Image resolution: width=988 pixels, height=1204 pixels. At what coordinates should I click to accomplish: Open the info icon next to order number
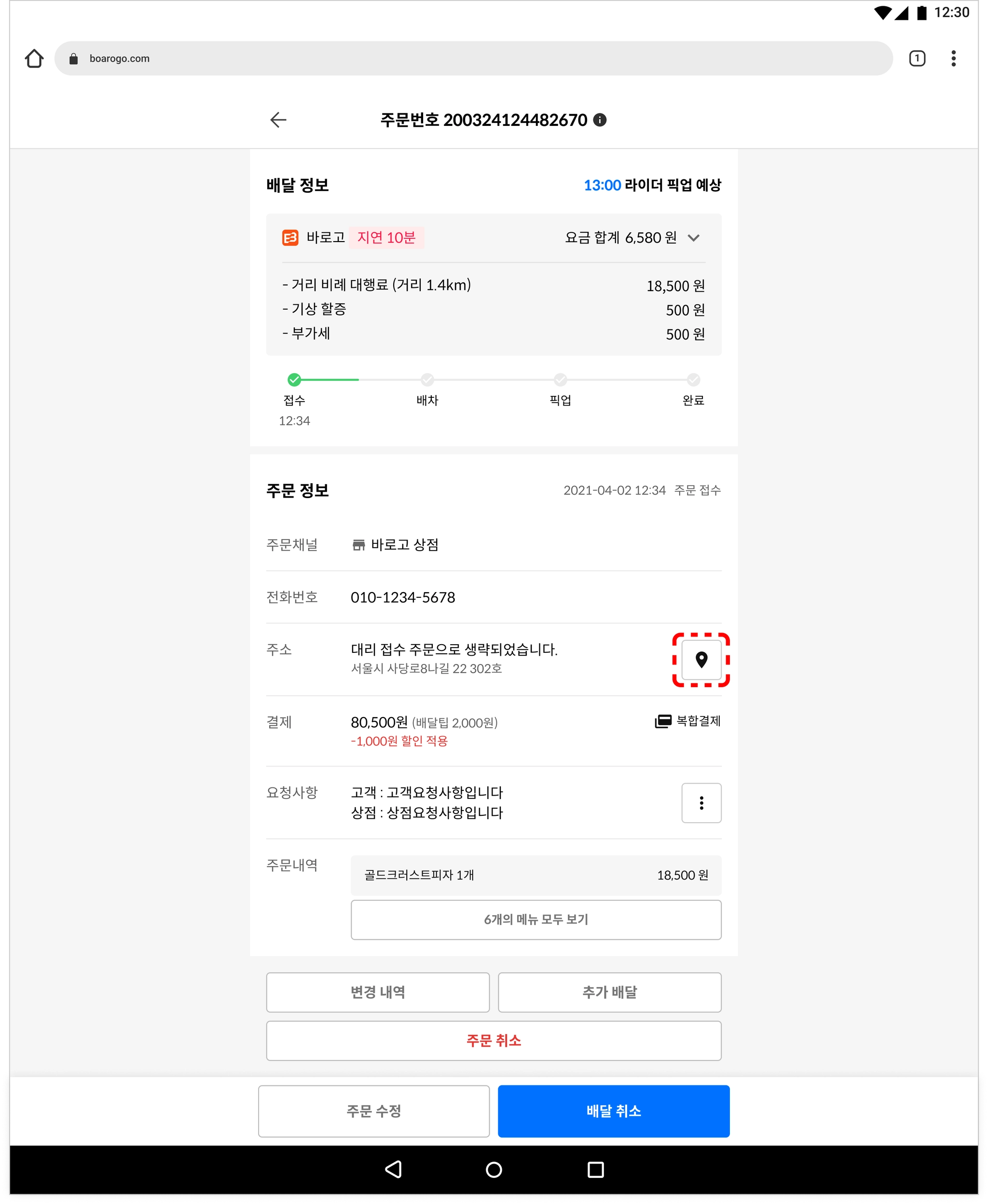pyautogui.click(x=600, y=120)
